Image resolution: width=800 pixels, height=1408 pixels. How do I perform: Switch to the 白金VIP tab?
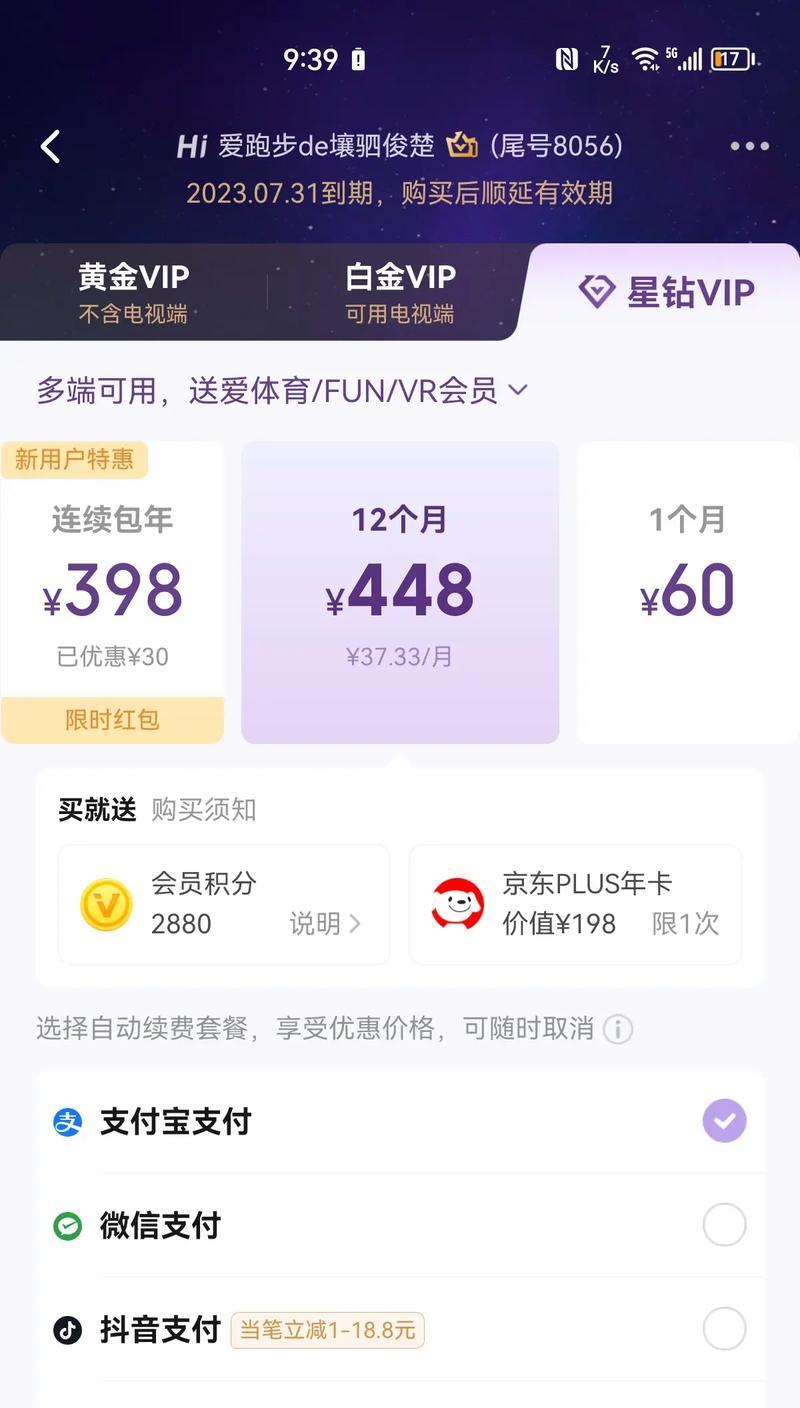[400, 292]
